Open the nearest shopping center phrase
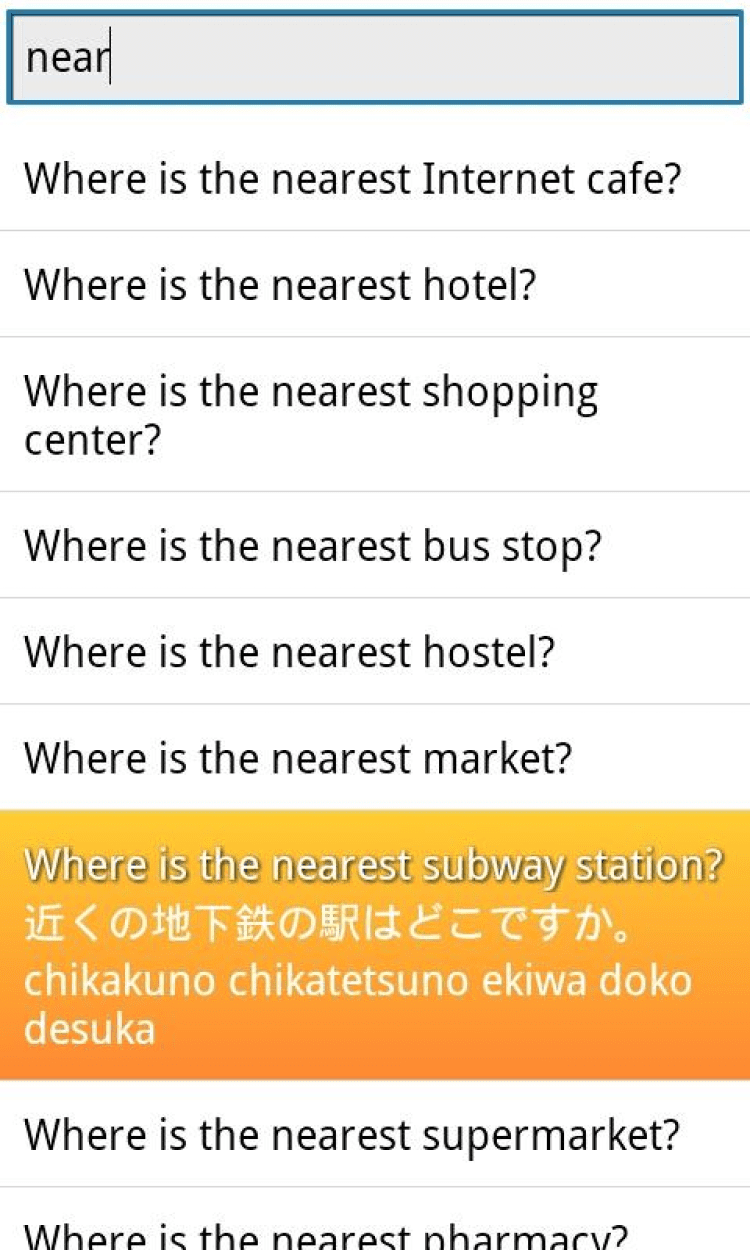Screen dimensions: 750x1250 (311, 415)
